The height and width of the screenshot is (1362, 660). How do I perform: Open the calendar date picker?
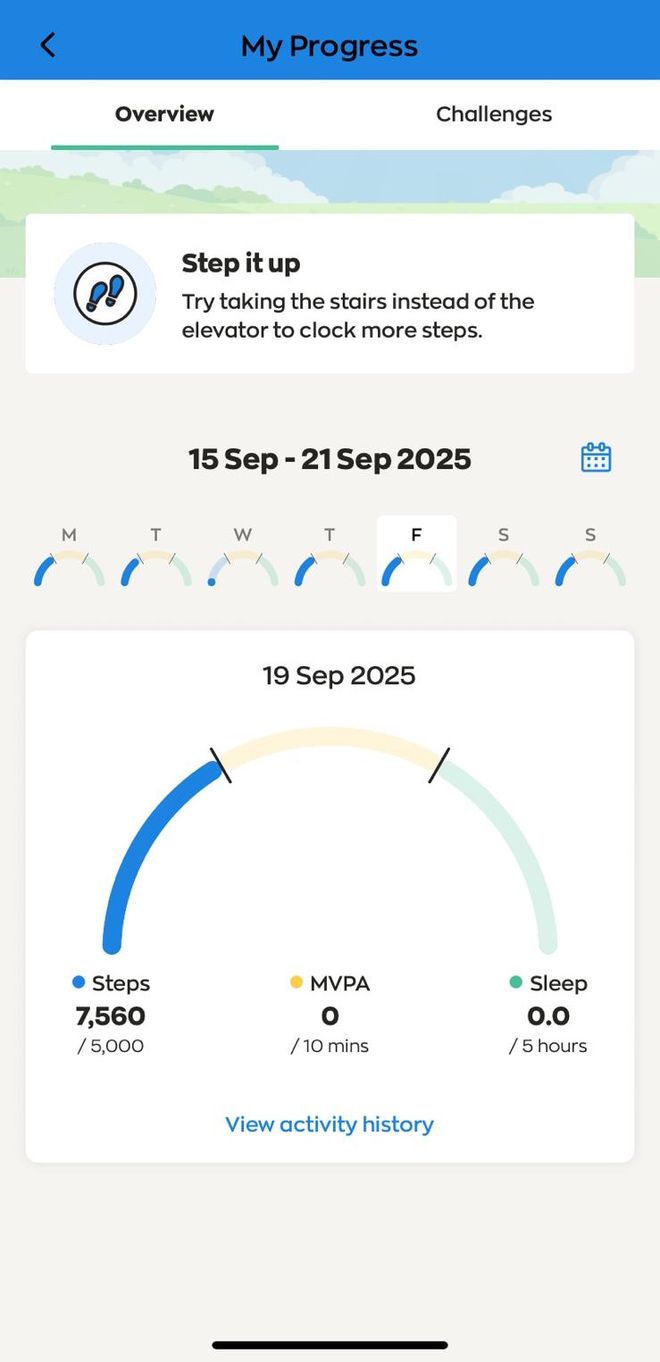click(596, 458)
